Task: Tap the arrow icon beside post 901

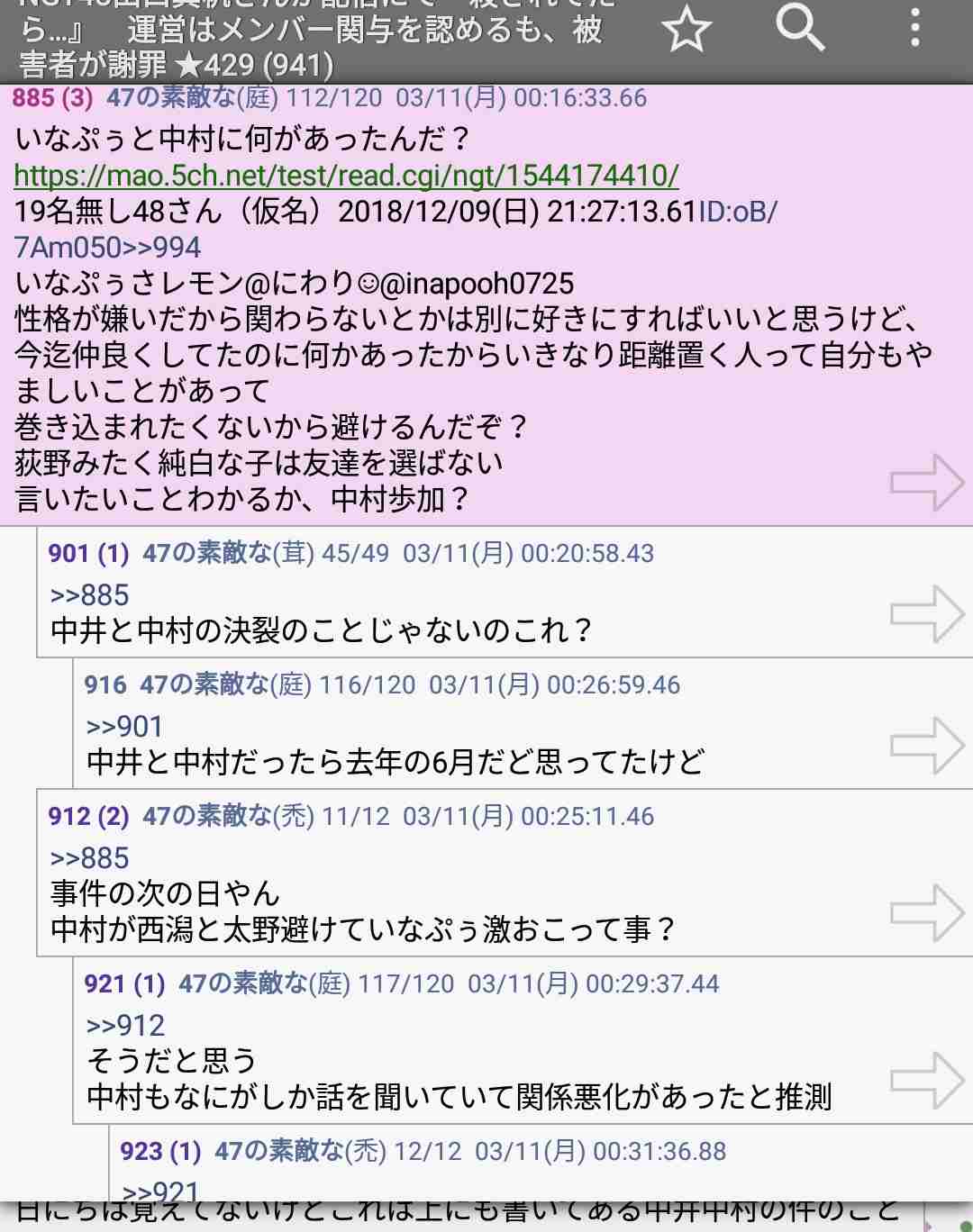Action: click(x=926, y=612)
